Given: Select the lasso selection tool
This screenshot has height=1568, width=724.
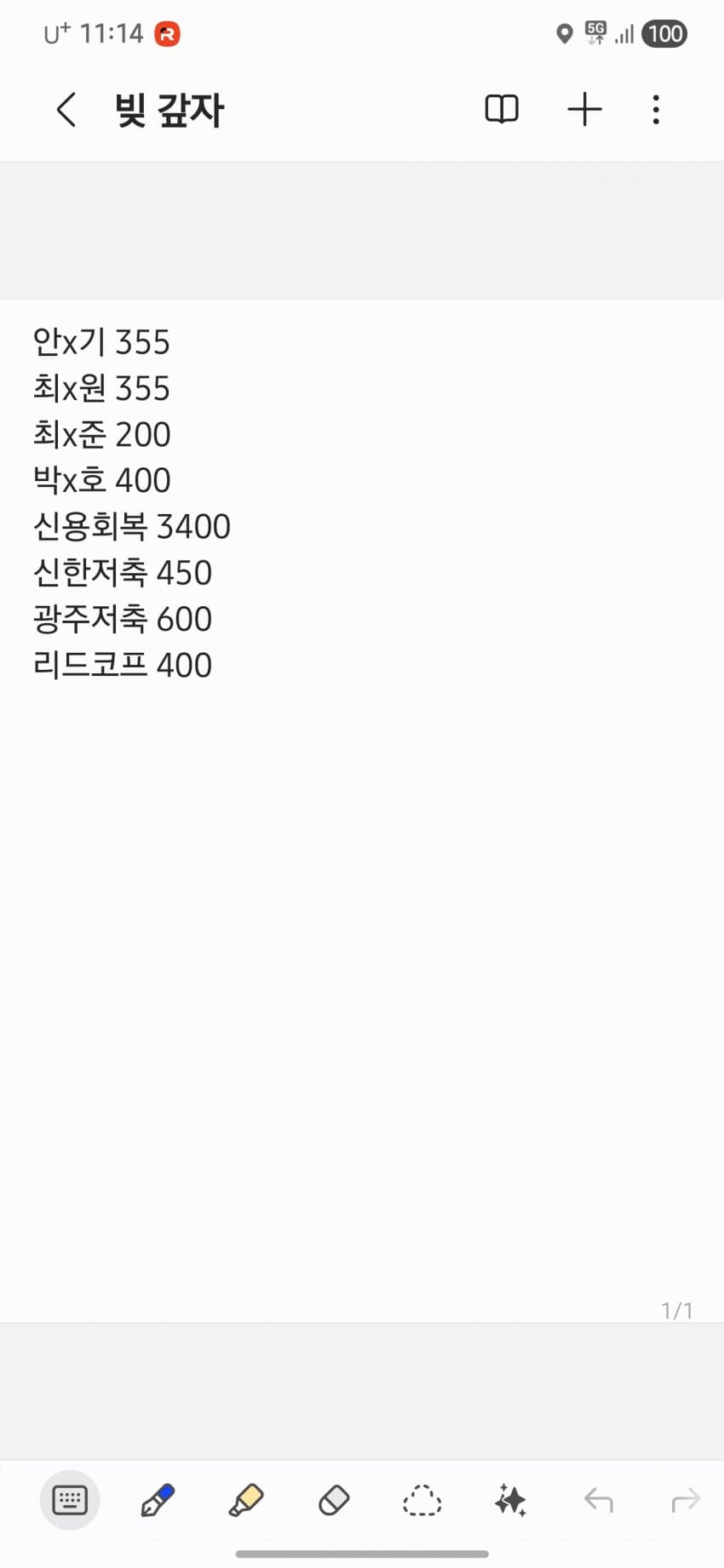Looking at the screenshot, I should [422, 1500].
